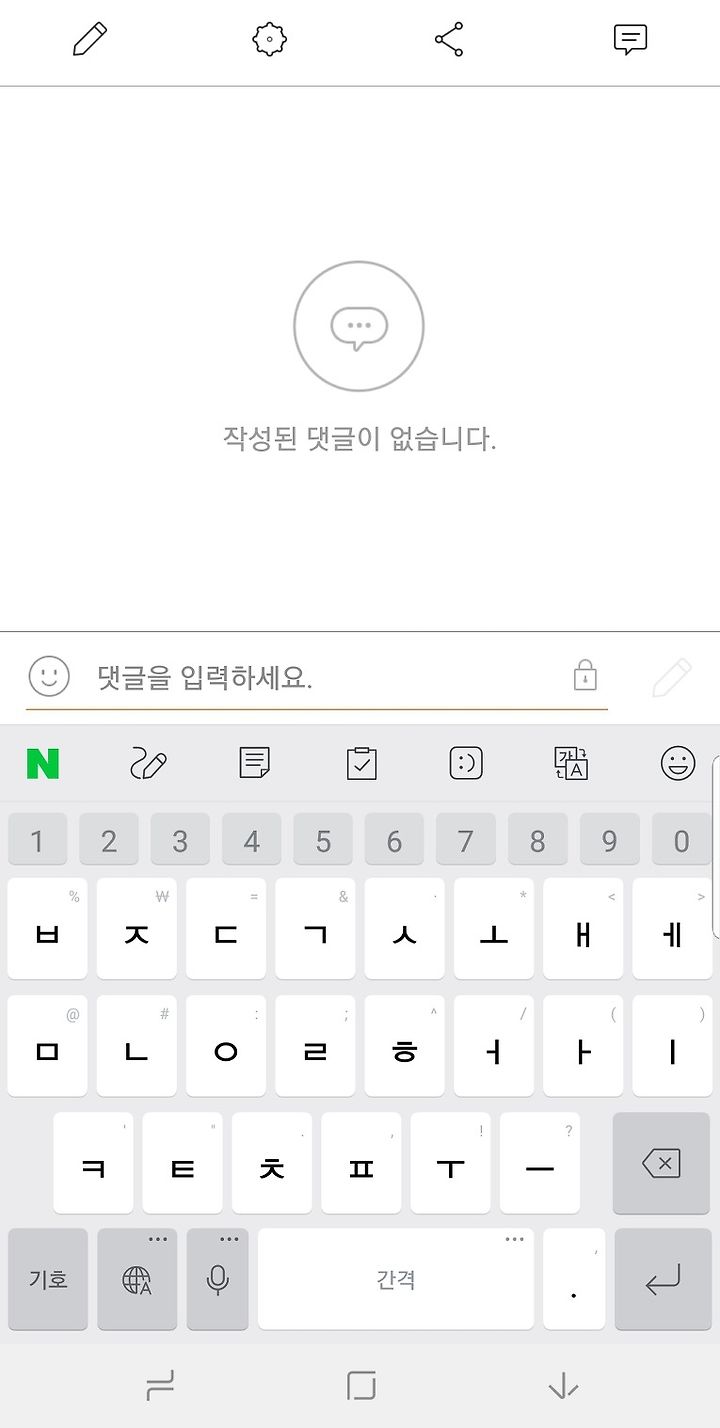The width and height of the screenshot is (720, 1428).
Task: Hide the keyboard with navigation down arrow
Action: click(x=564, y=1386)
